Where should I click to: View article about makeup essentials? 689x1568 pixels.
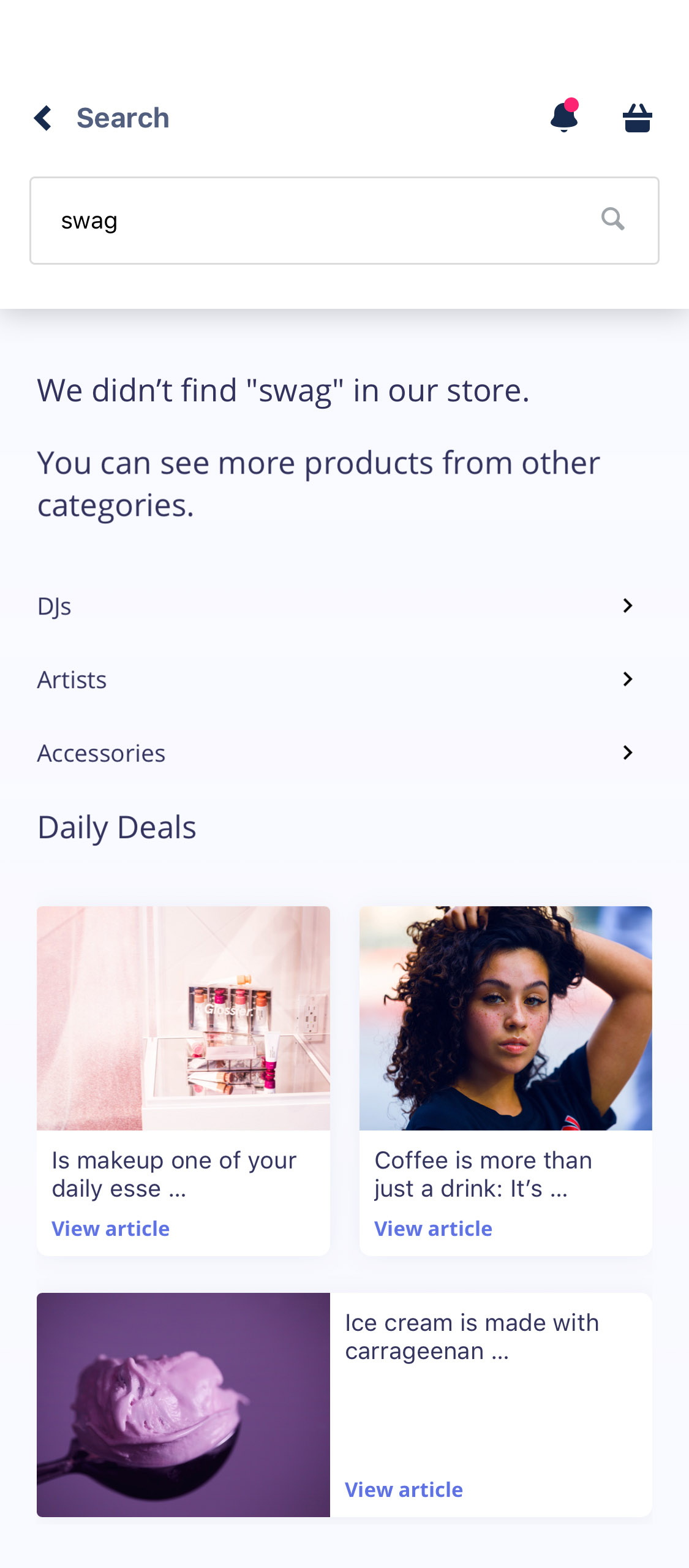110,1229
